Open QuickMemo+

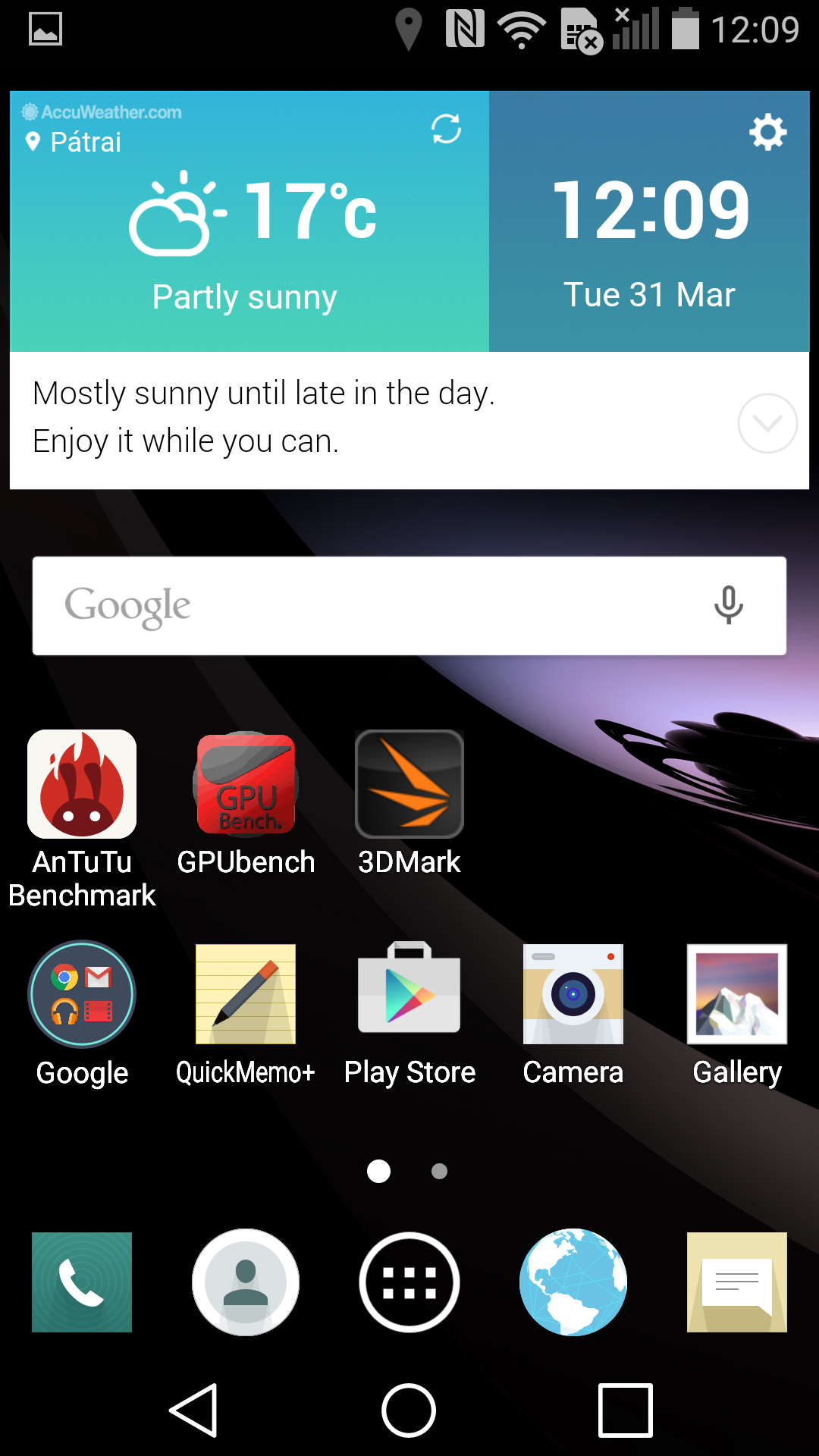pyautogui.click(x=246, y=1014)
